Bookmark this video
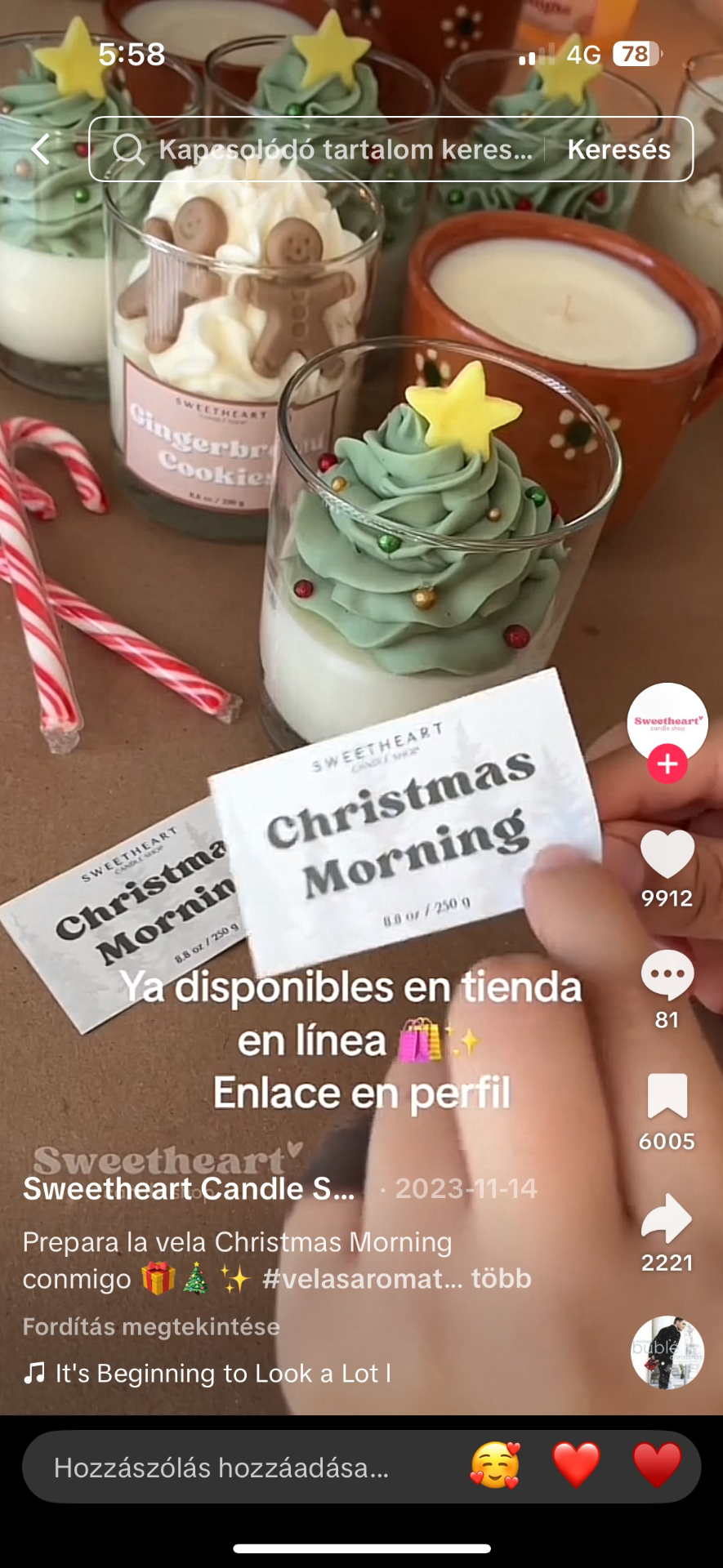 [x=667, y=1096]
